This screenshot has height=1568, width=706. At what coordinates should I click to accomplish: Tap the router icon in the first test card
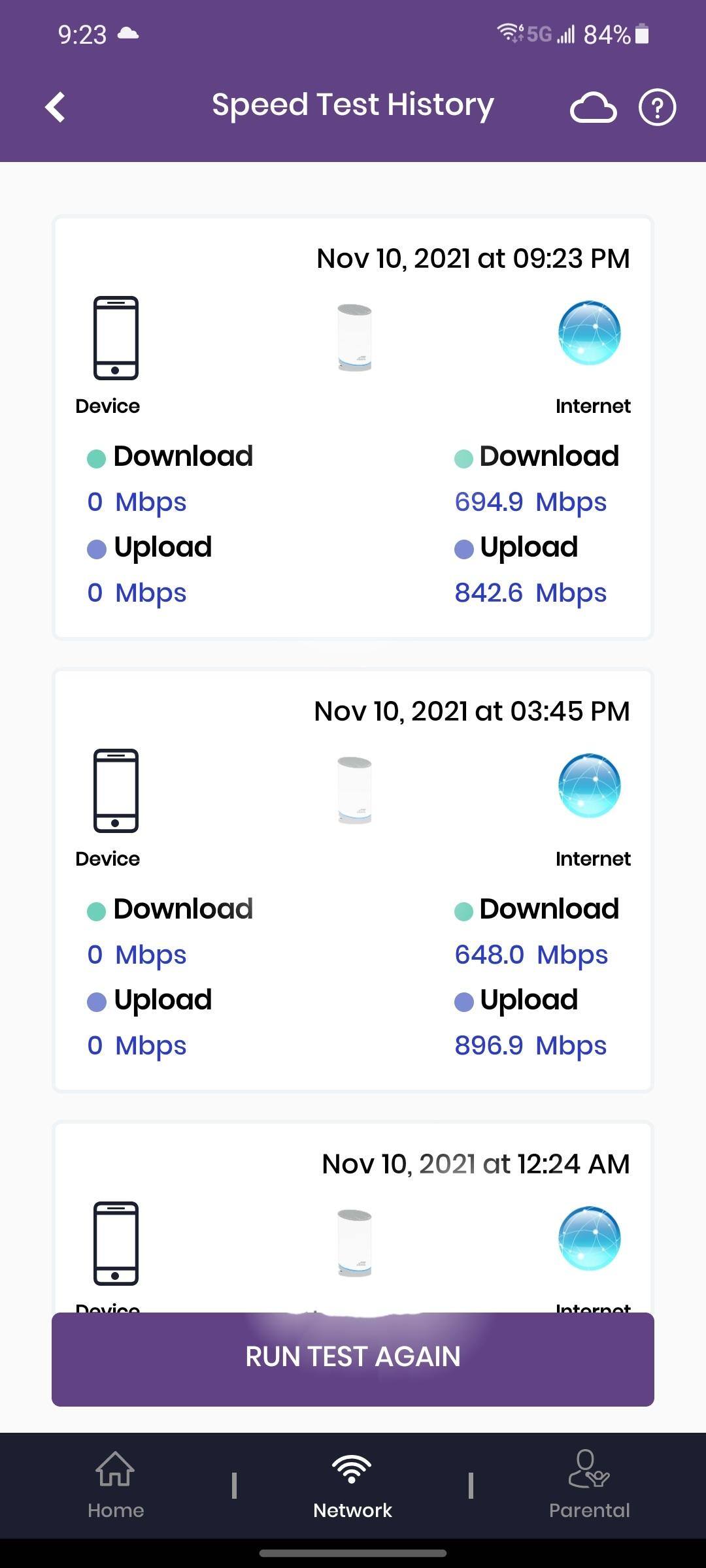coord(353,336)
